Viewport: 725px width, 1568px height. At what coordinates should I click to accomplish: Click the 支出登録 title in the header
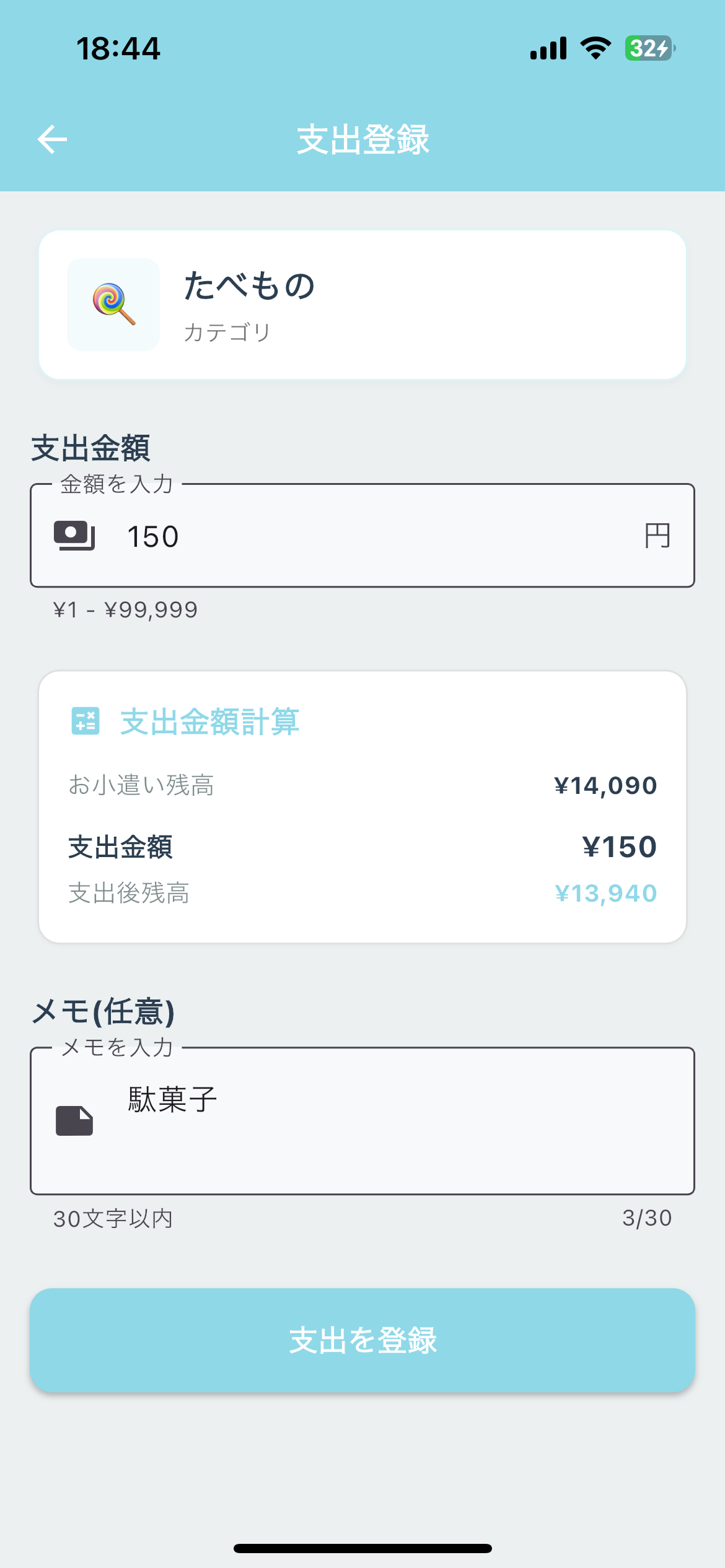362,139
